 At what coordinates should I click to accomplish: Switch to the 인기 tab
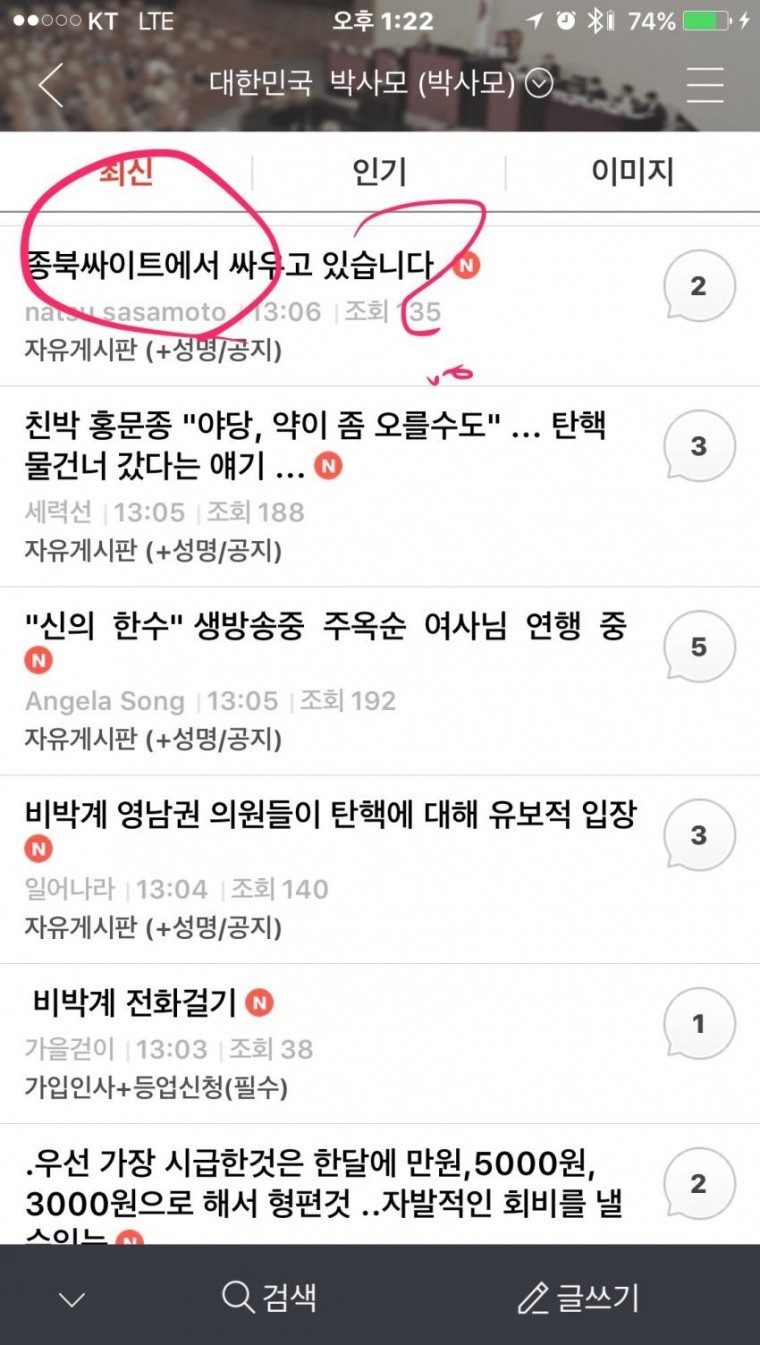tap(379, 172)
